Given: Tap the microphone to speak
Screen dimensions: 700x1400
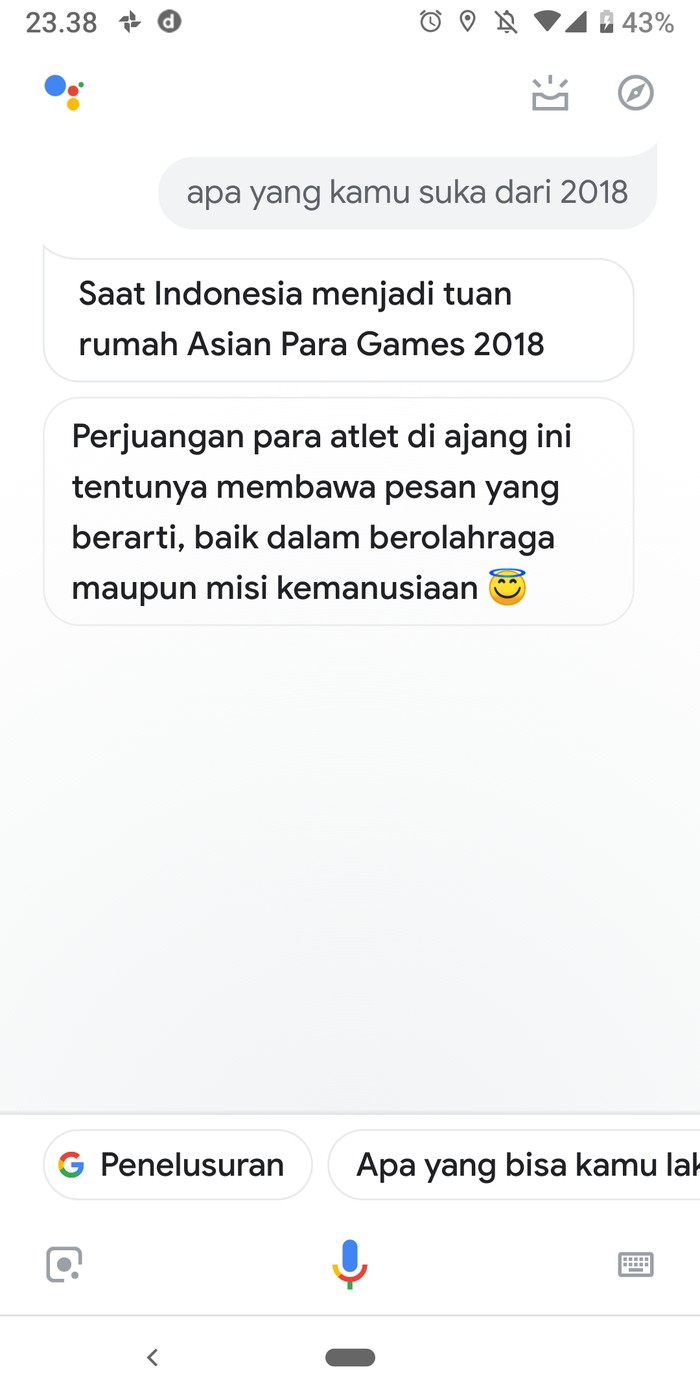Looking at the screenshot, I should [x=350, y=1263].
